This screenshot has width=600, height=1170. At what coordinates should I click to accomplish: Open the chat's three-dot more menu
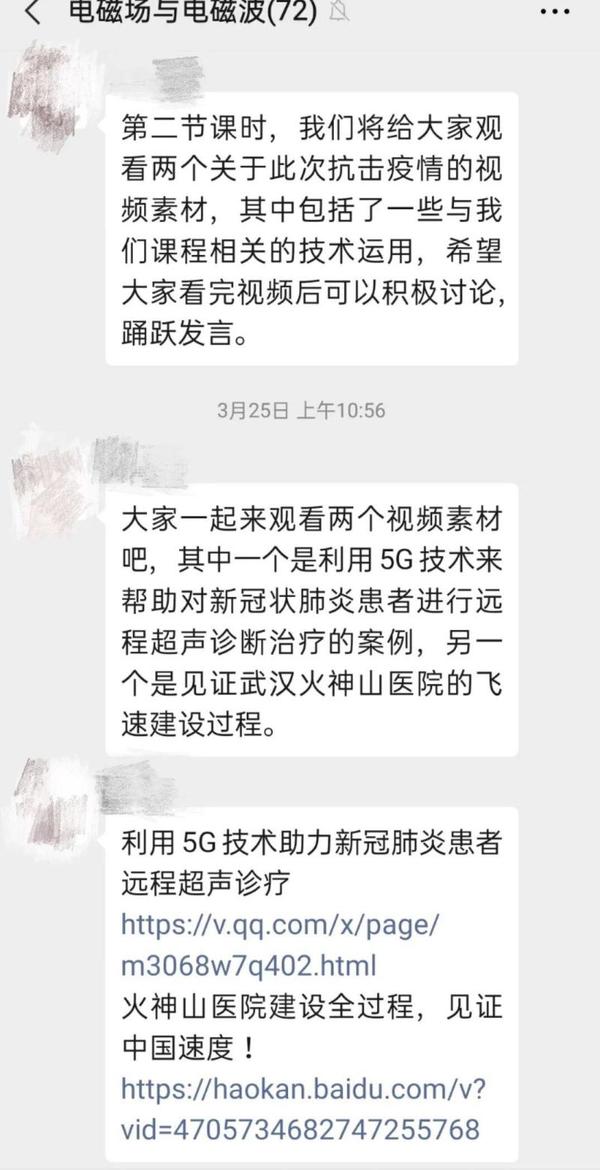pyautogui.click(x=554, y=12)
